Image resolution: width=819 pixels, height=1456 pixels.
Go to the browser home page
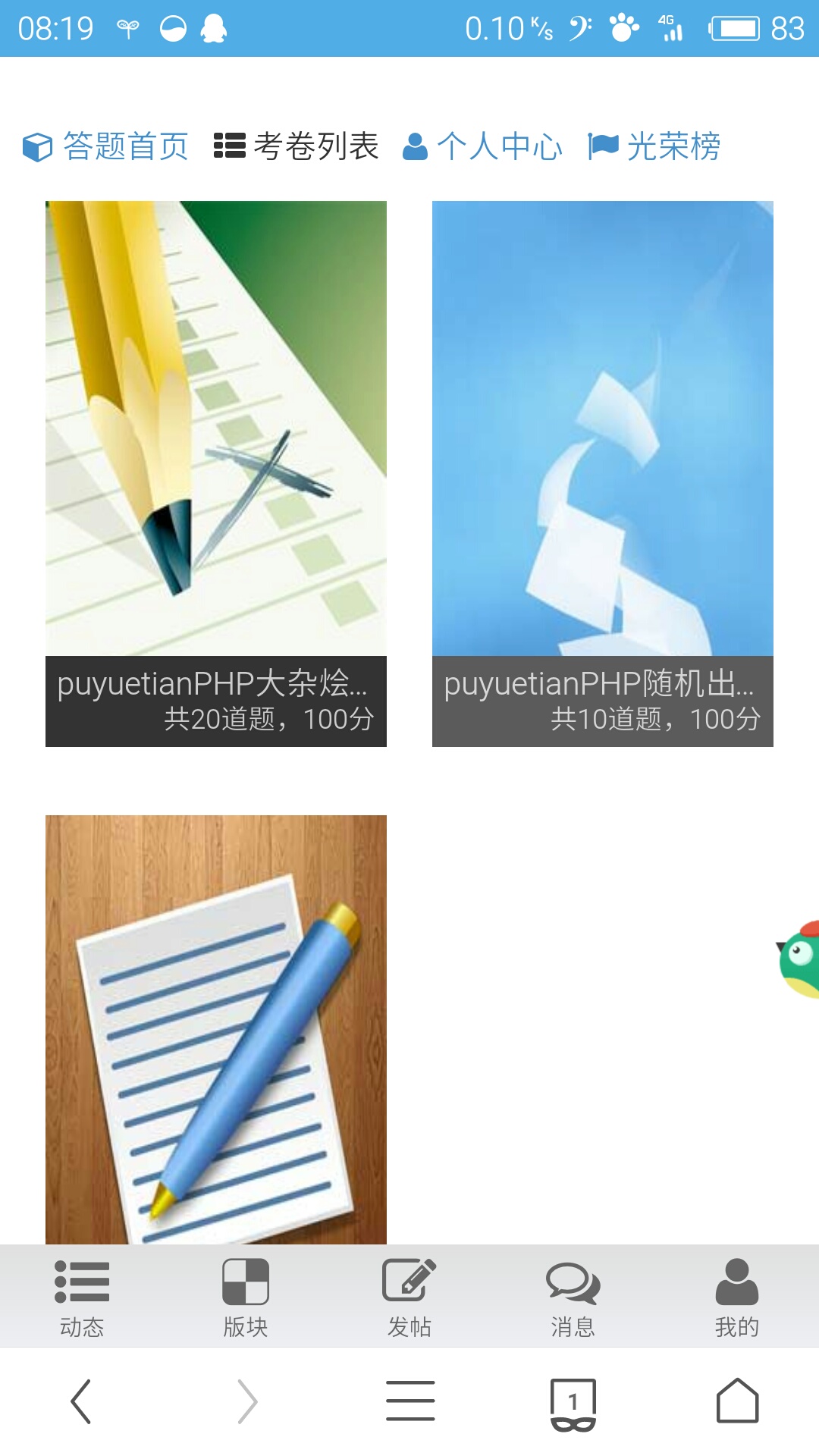[x=737, y=1401]
